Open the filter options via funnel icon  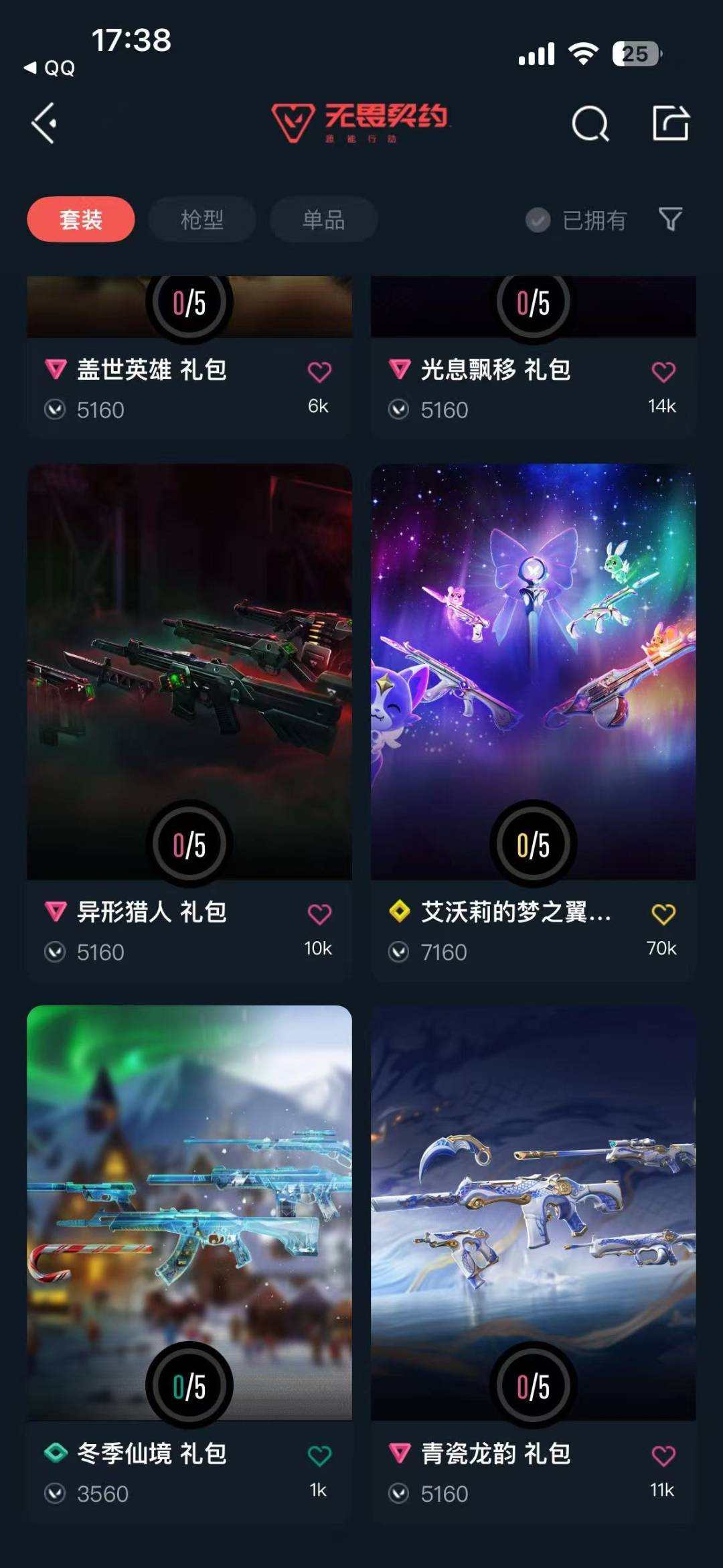(670, 220)
